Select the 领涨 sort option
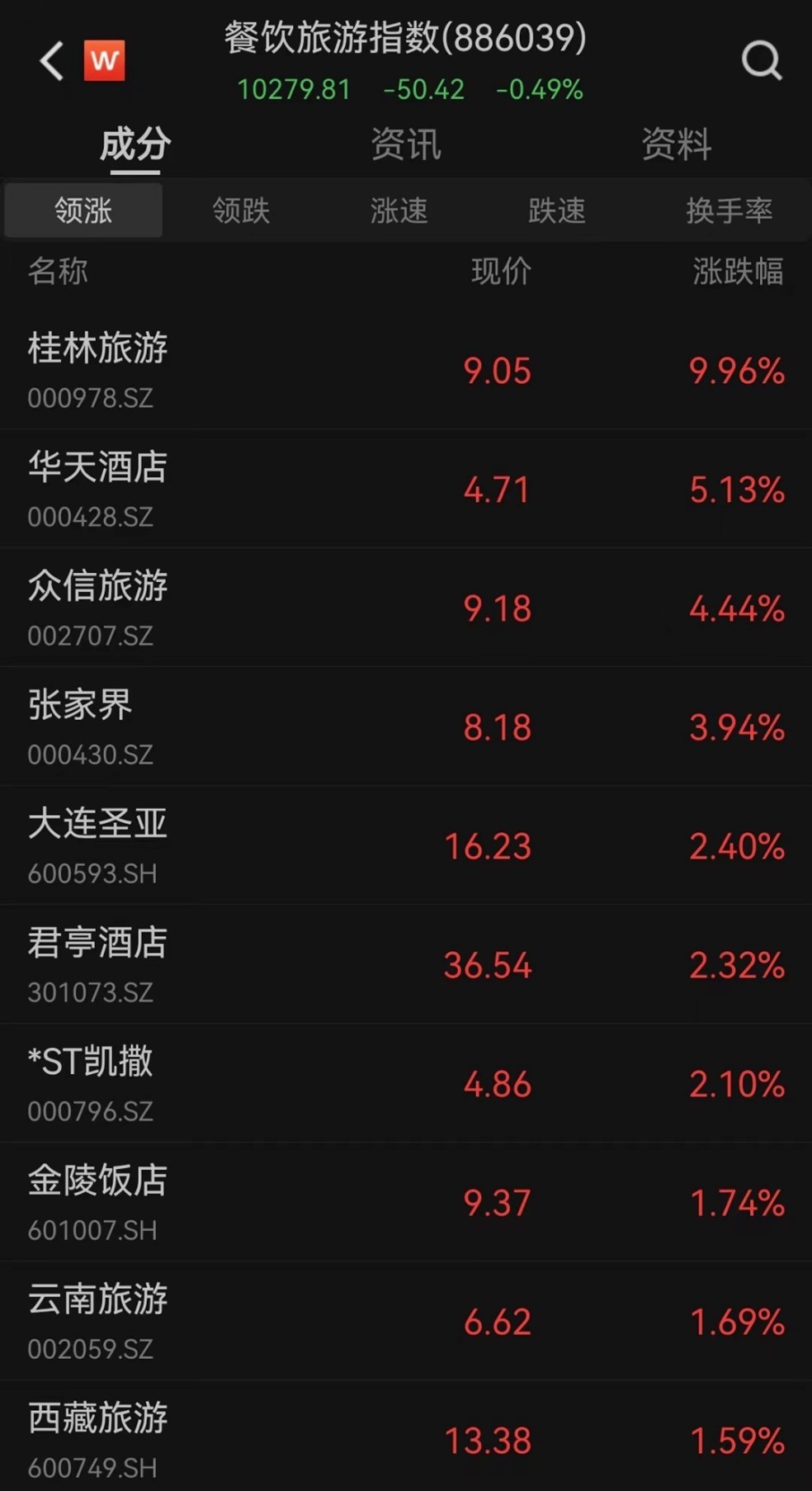This screenshot has width=812, height=1491. point(83,211)
